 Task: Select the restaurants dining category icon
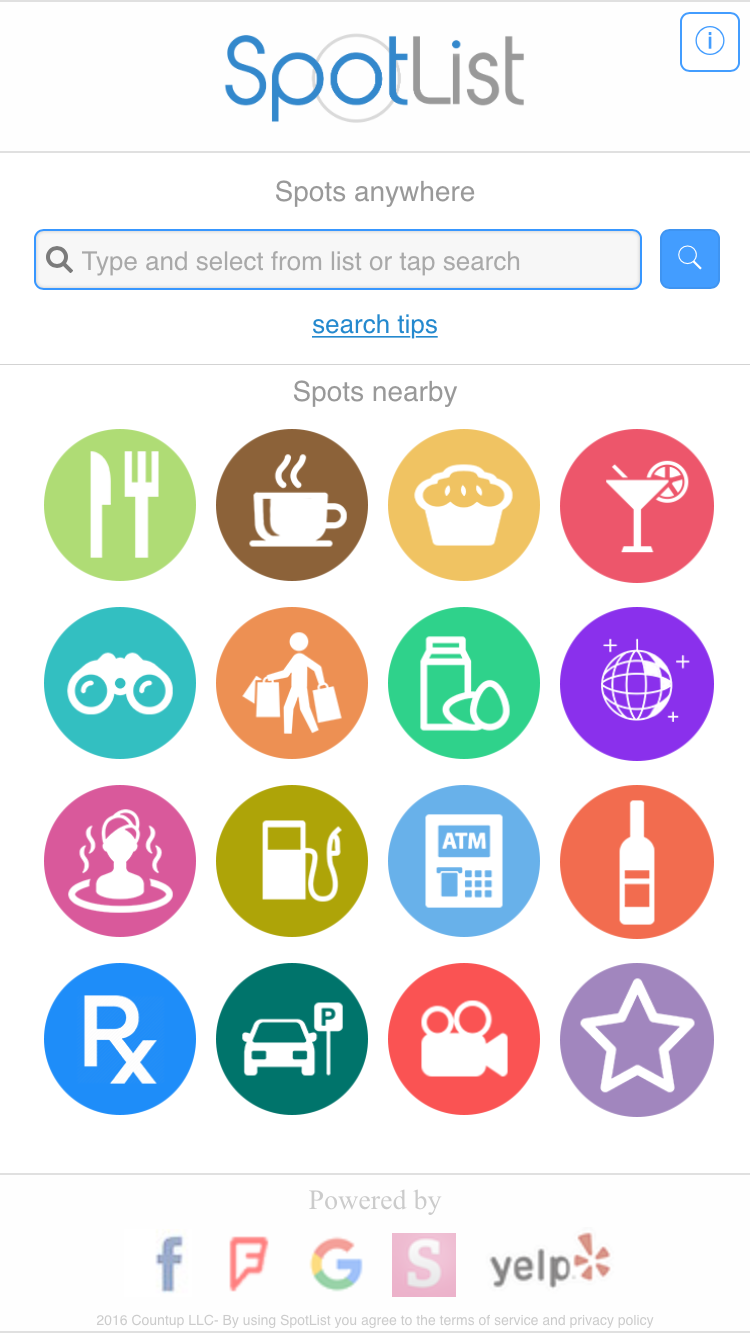coord(120,505)
